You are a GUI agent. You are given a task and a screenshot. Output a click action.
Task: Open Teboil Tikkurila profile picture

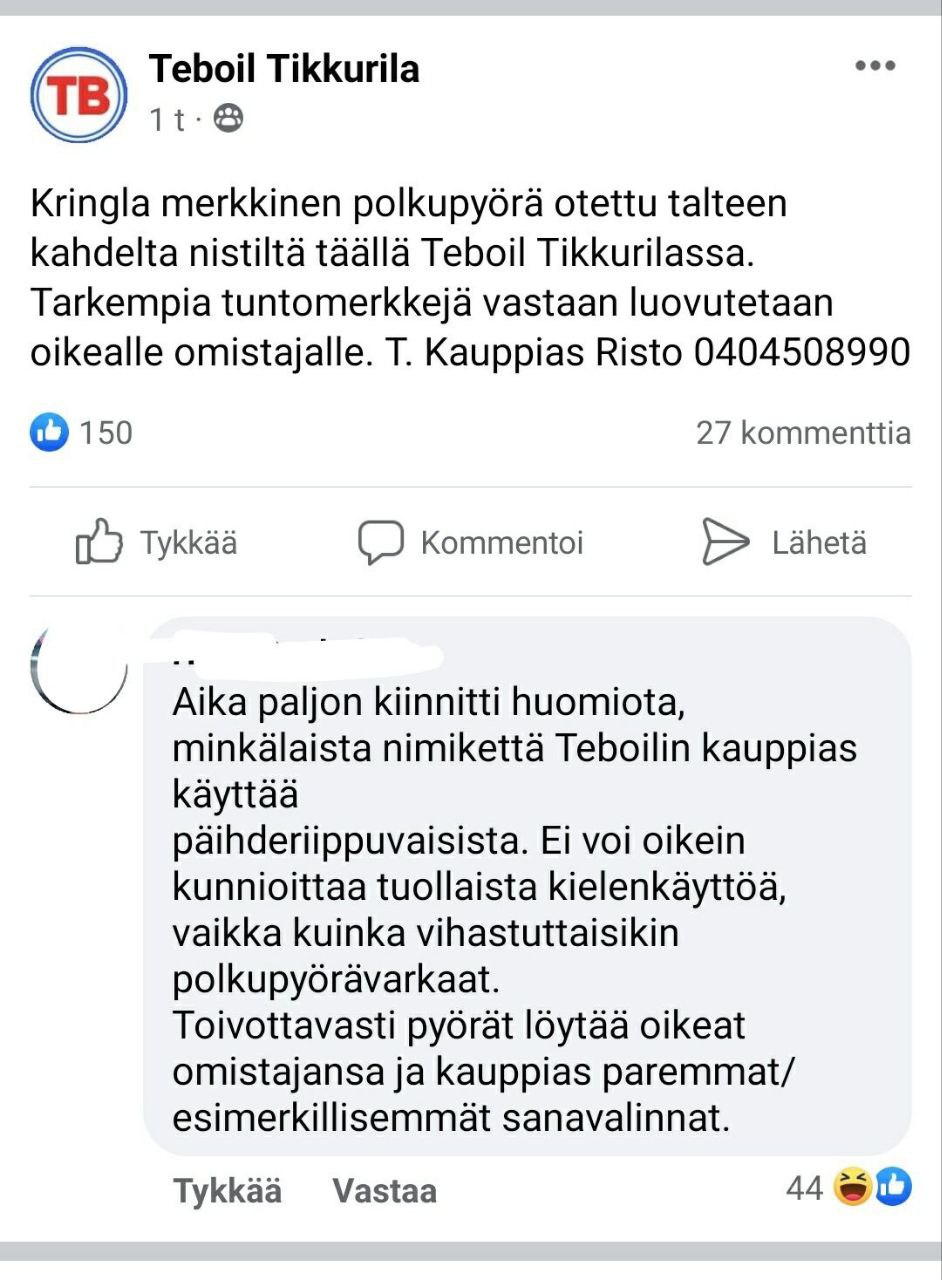pyautogui.click(x=79, y=95)
